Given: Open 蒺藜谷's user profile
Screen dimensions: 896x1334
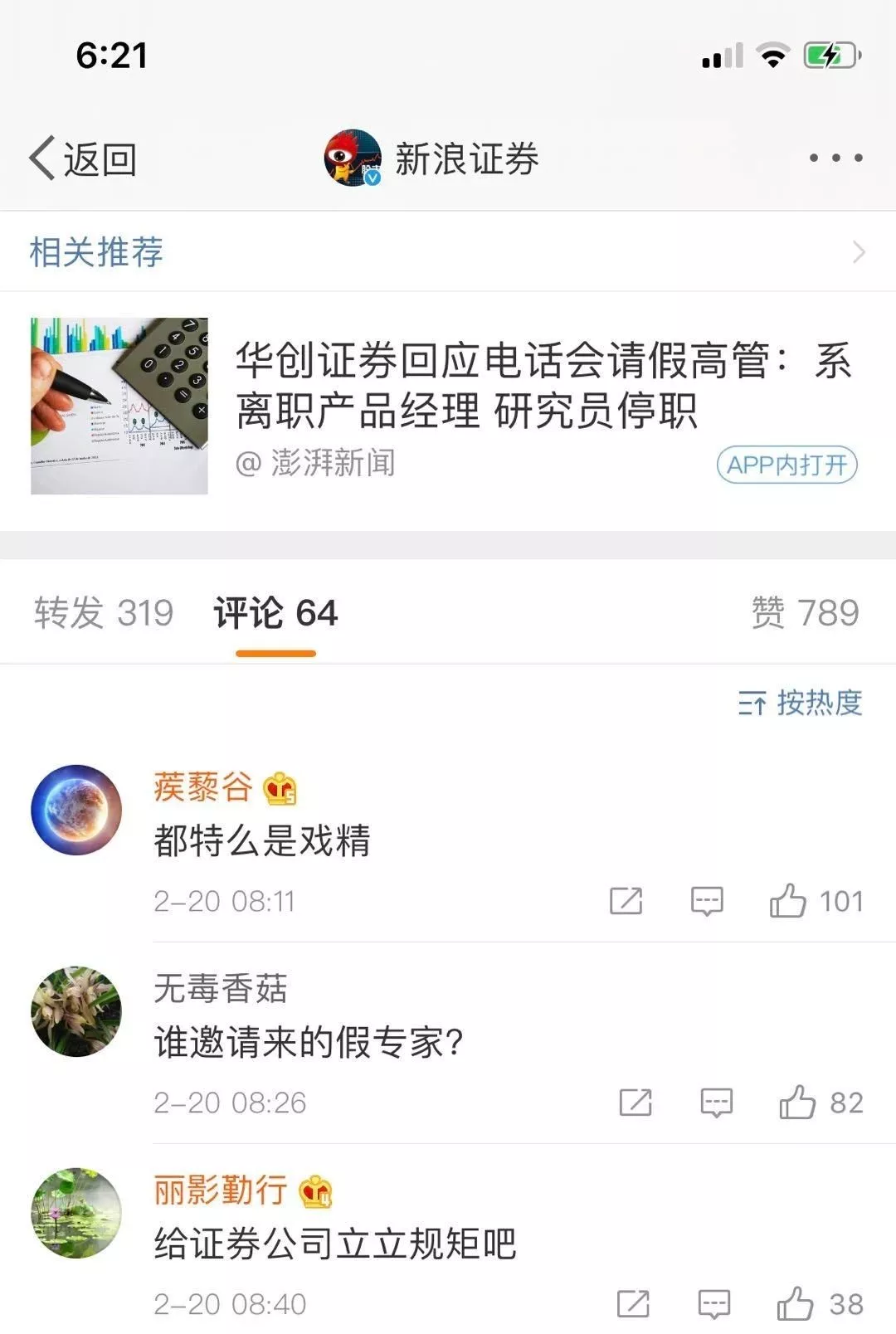Looking at the screenshot, I should (x=76, y=810).
